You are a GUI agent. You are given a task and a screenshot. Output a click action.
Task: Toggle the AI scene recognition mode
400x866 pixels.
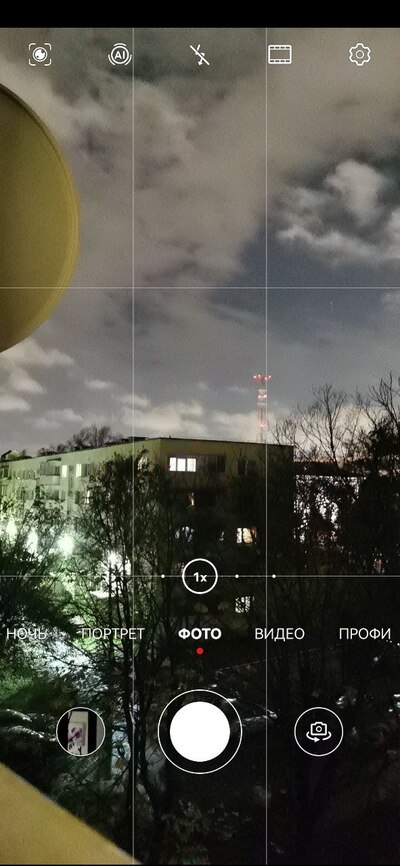pyautogui.click(x=119, y=55)
